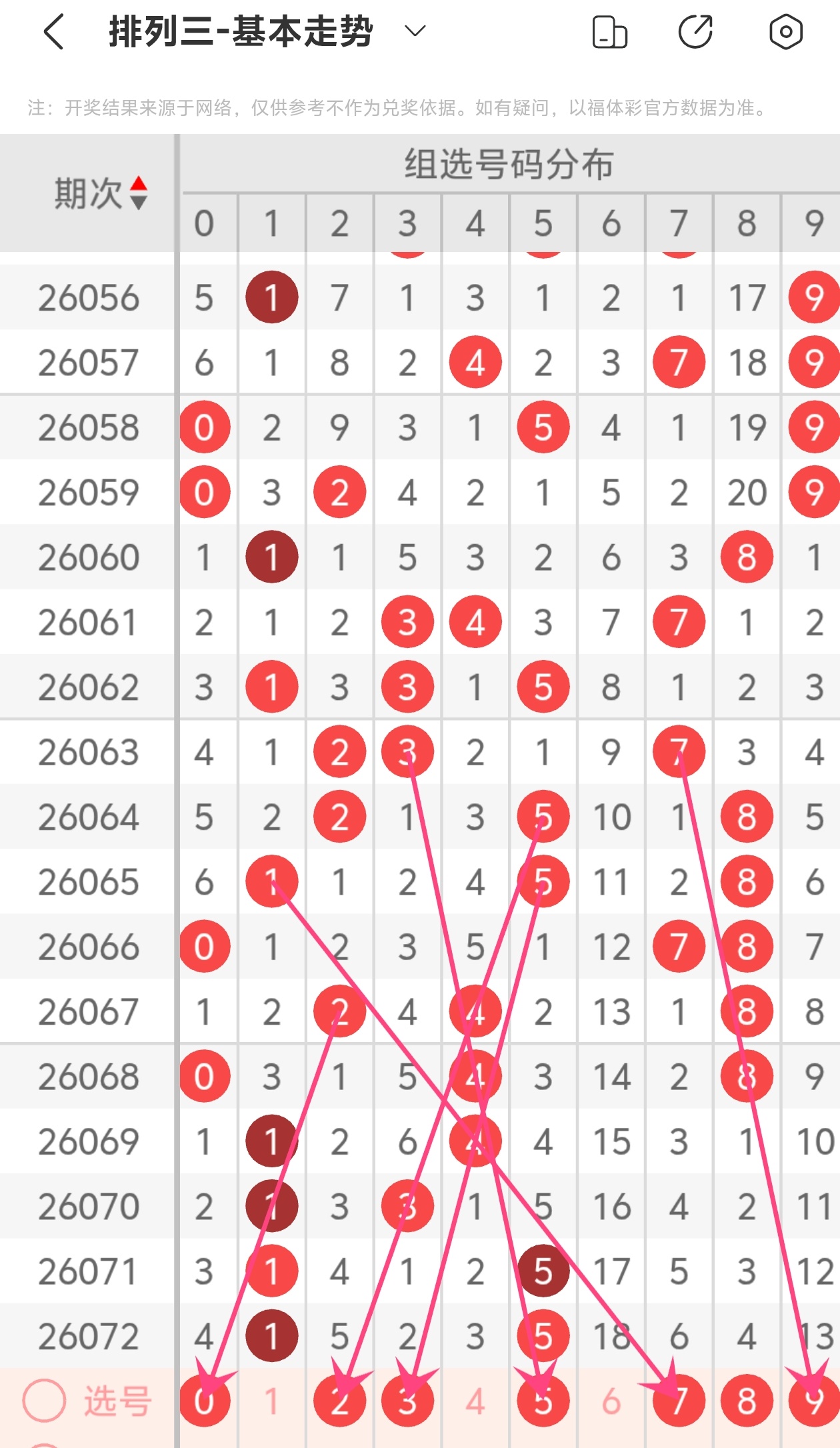Go back from the trend chart

53,32
